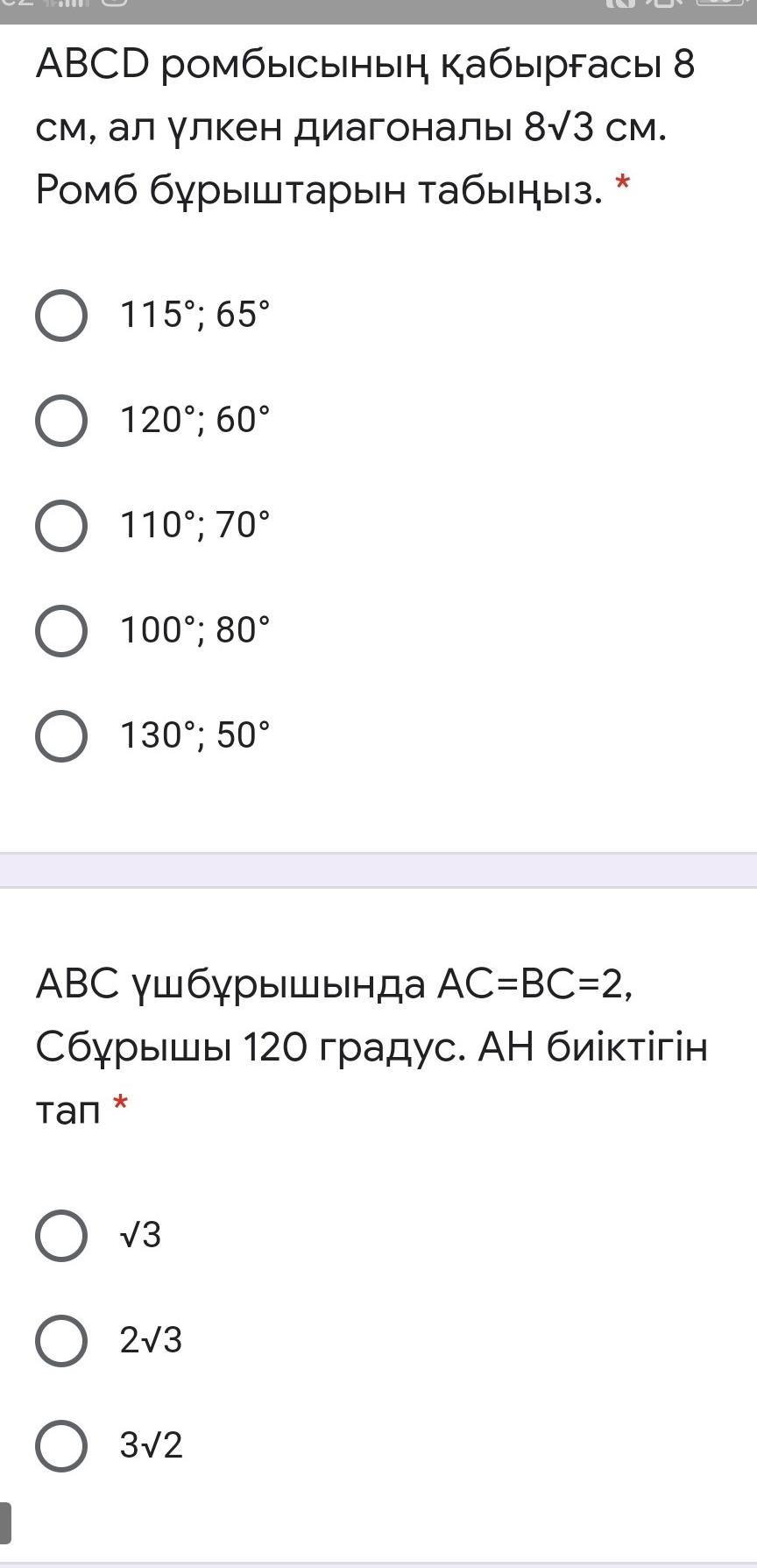Select the 2√3 answer option
The image size is (757, 1568).
(x=61, y=1341)
